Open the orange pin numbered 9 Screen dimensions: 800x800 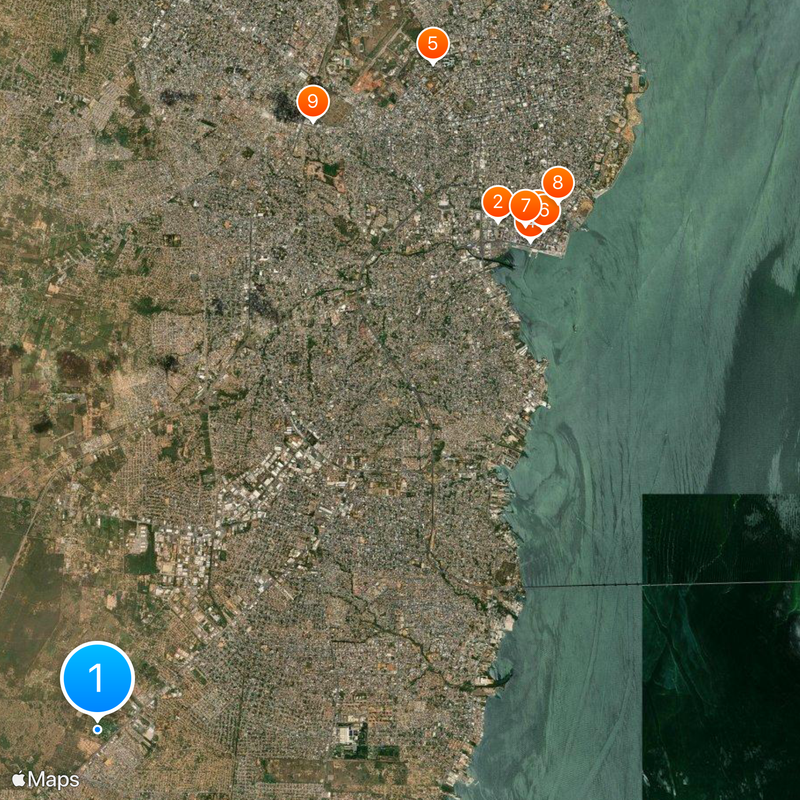[x=313, y=101]
